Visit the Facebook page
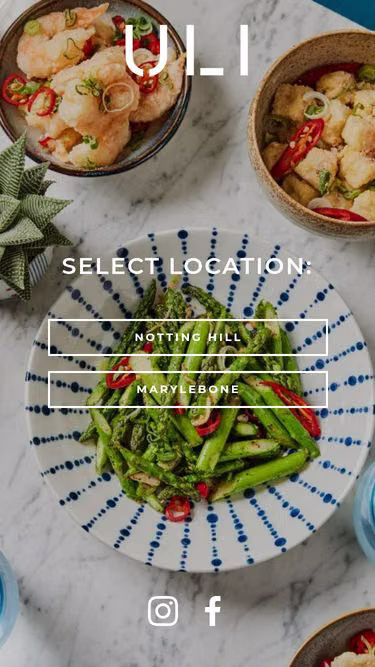The width and height of the screenshot is (375, 667). 213,611
